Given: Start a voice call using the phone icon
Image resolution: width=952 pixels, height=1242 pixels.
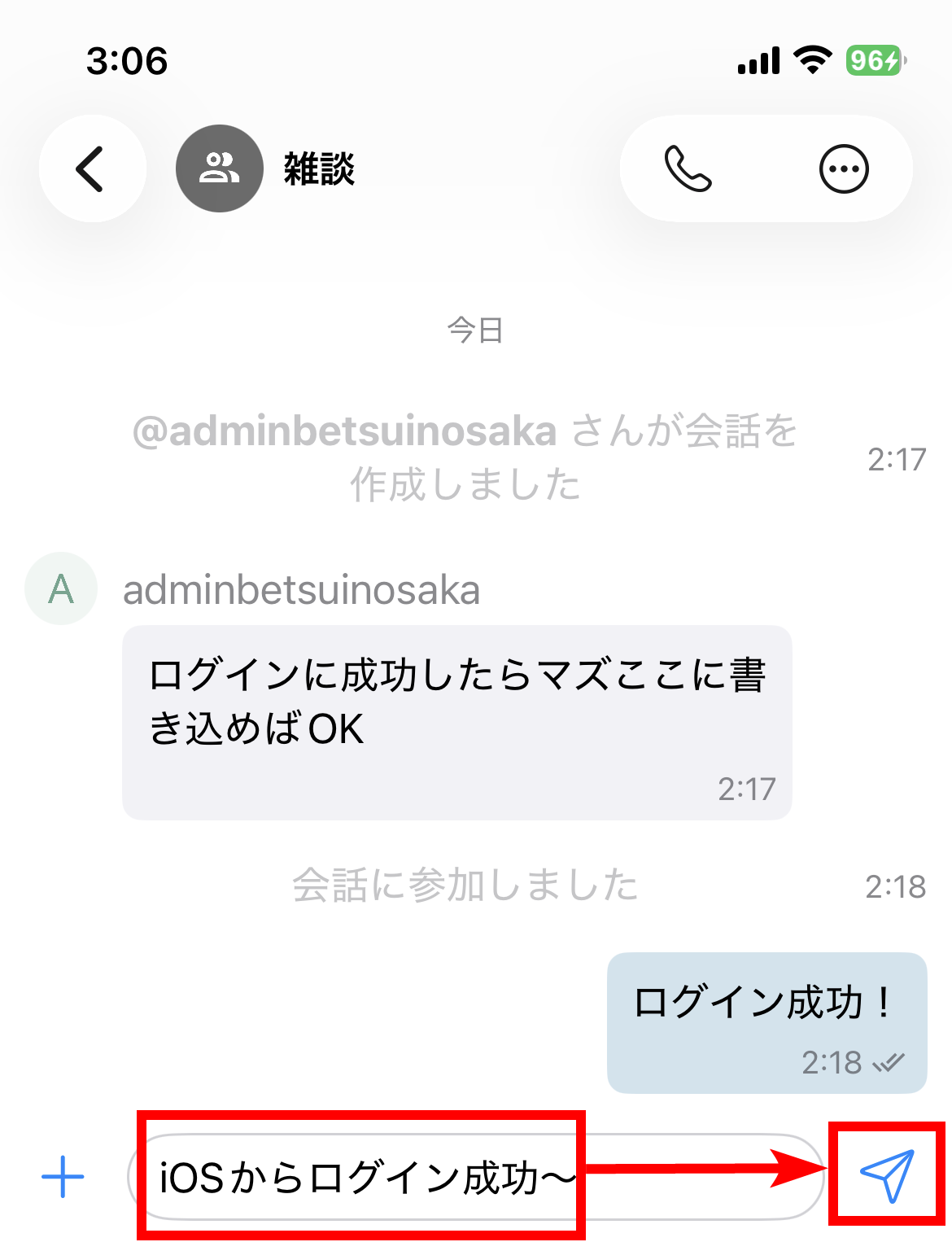Looking at the screenshot, I should pos(686,168).
